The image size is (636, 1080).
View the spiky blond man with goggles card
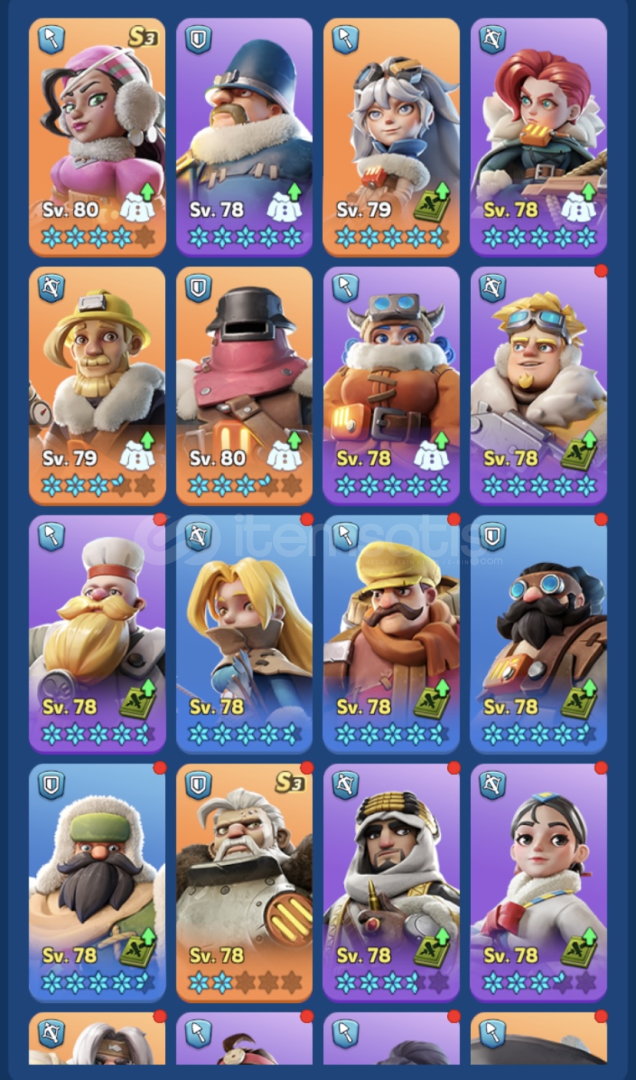tap(538, 386)
